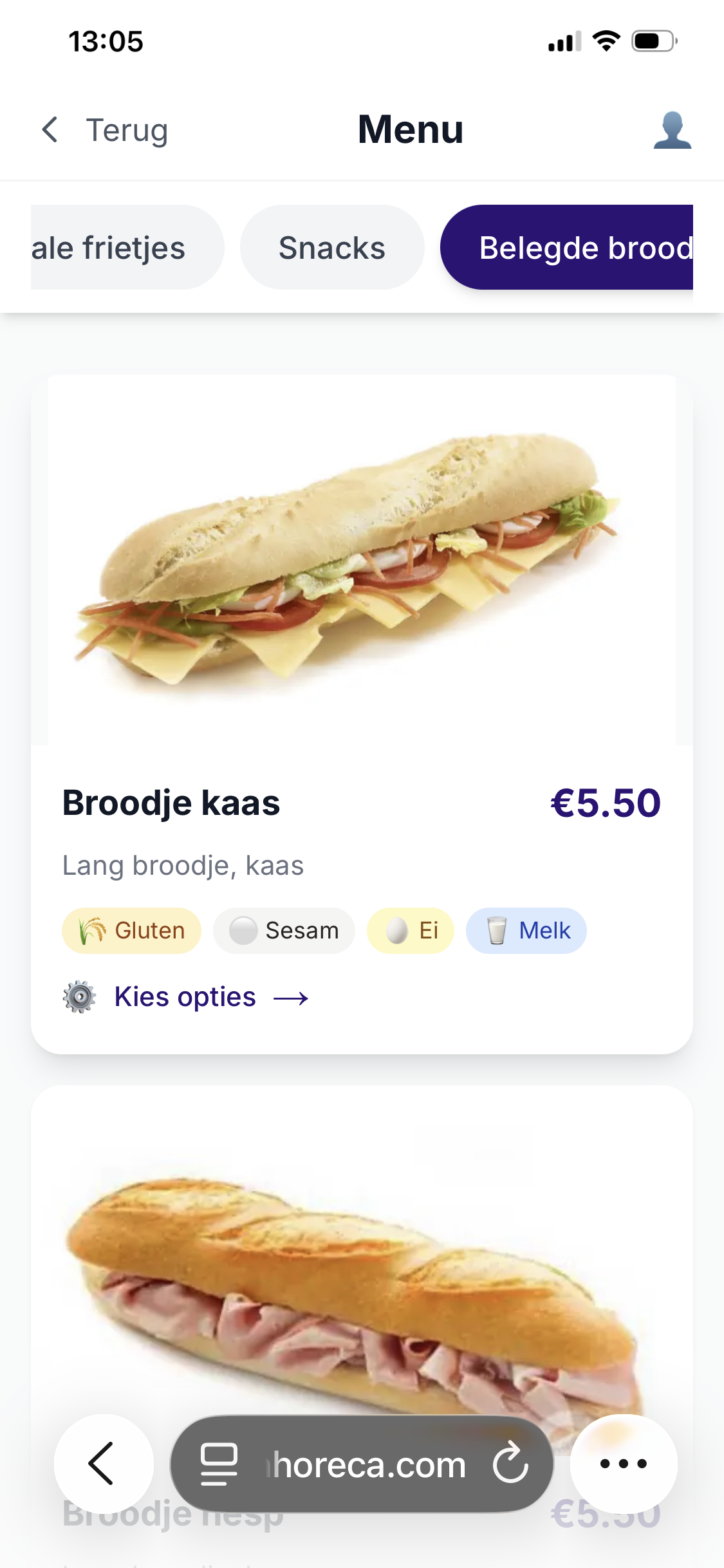
Task: Toggle the Gluten allergen filter tag
Action: (x=131, y=929)
